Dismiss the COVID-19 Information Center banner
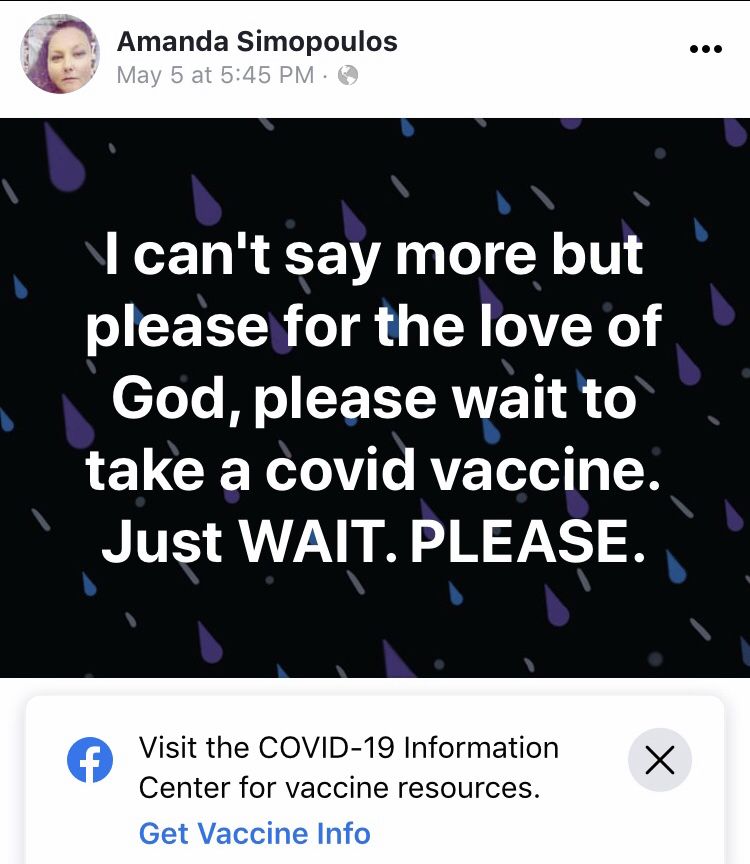The height and width of the screenshot is (864, 750). [660, 761]
